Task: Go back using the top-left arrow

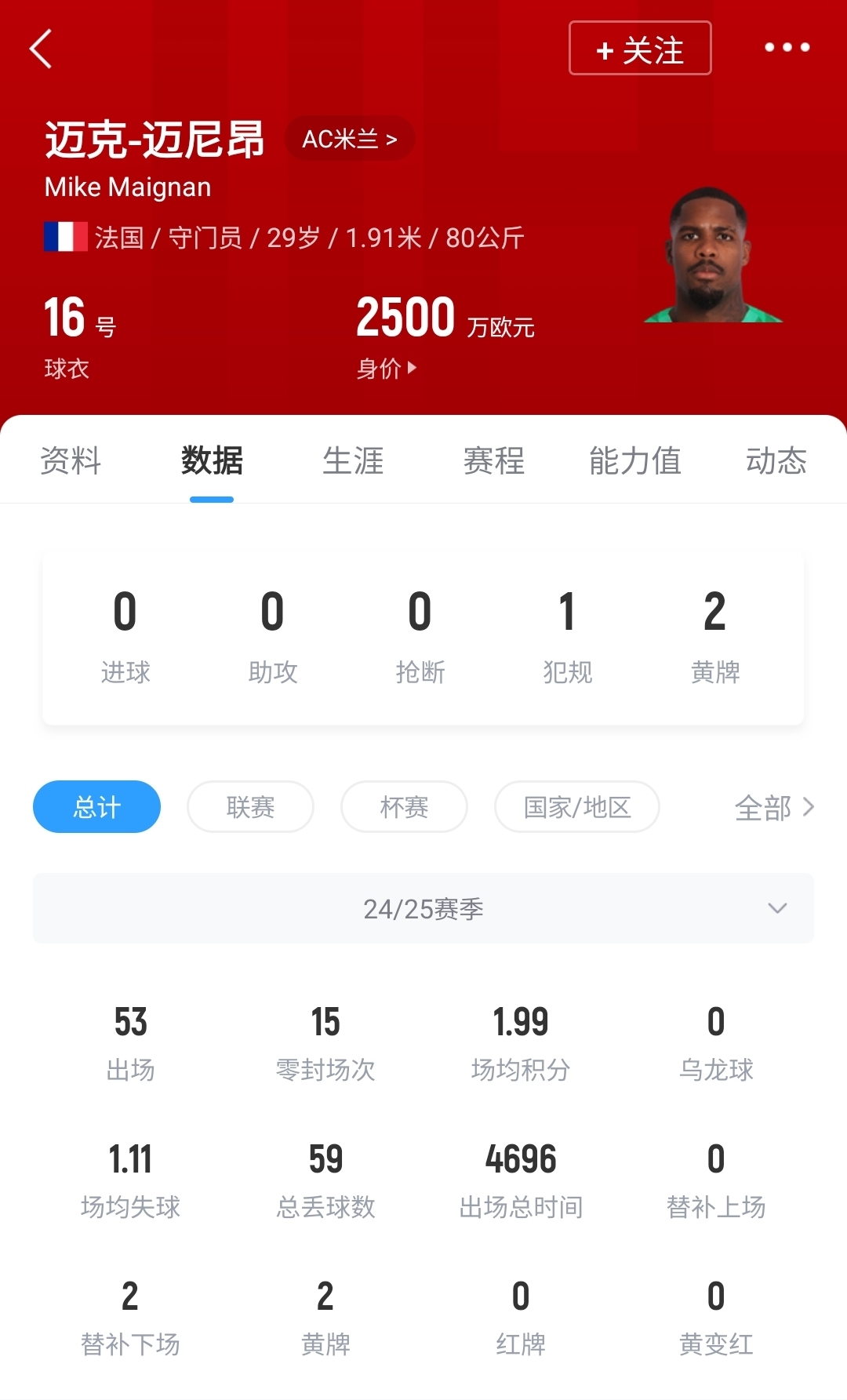Action: click(41, 49)
